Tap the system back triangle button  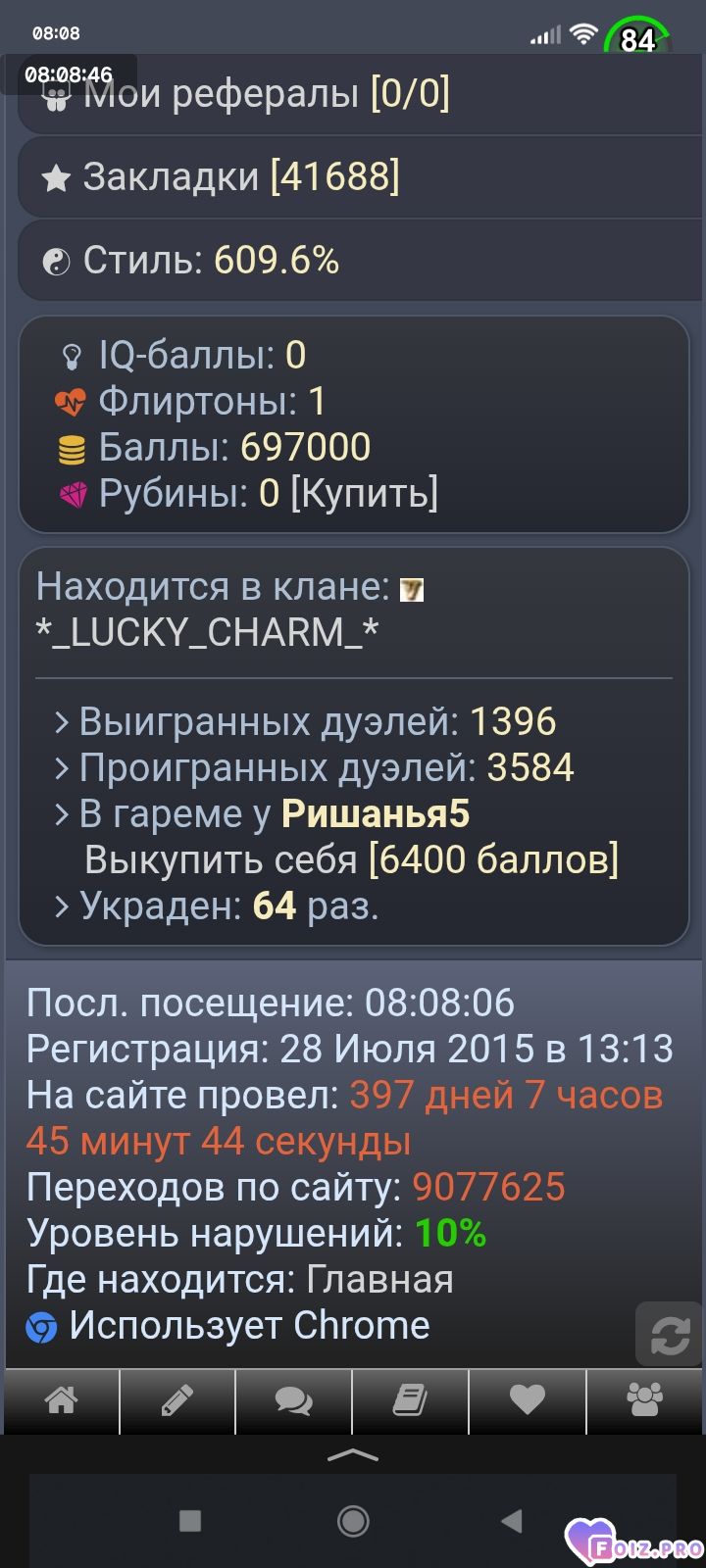pyautogui.click(x=511, y=1521)
